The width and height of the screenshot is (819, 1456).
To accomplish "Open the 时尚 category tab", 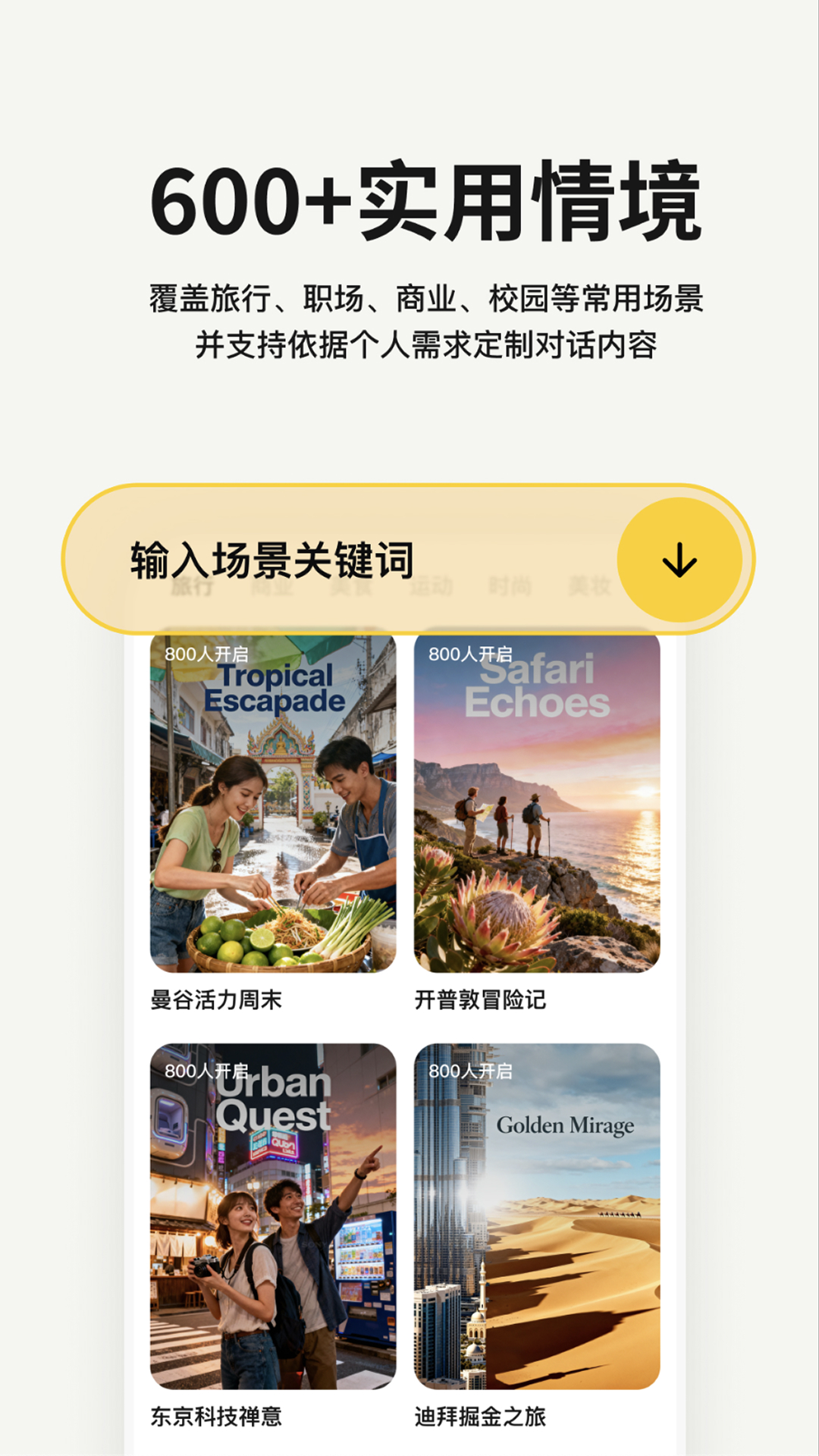I will click(512, 588).
